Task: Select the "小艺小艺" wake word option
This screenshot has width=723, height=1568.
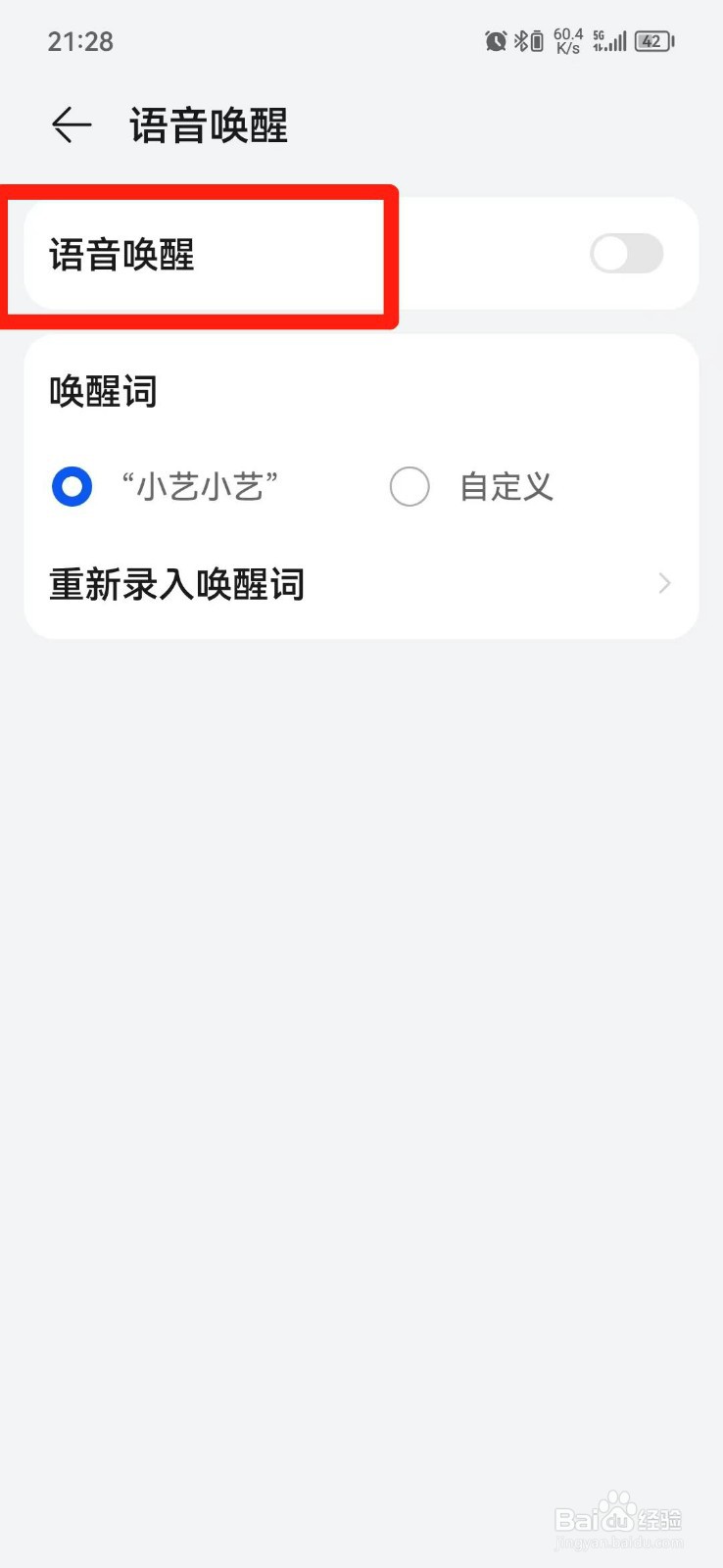Action: [x=72, y=486]
